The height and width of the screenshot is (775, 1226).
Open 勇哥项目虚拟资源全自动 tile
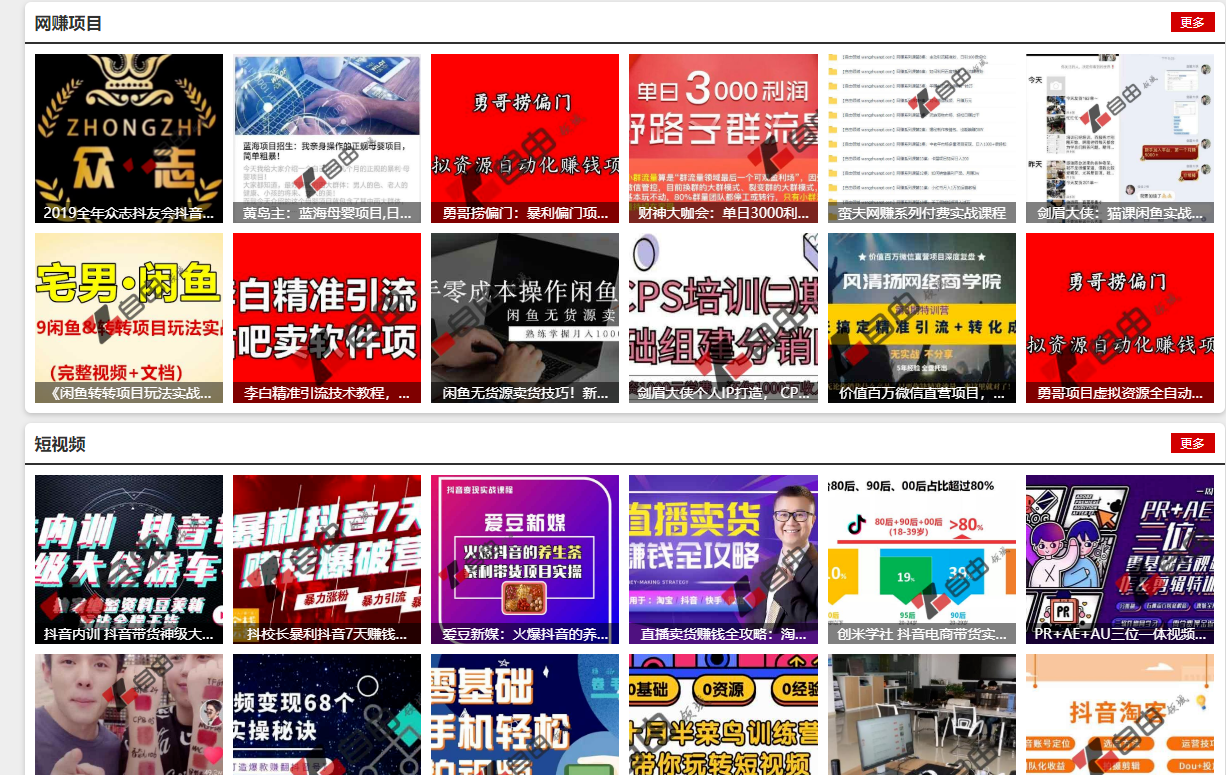pos(1120,318)
